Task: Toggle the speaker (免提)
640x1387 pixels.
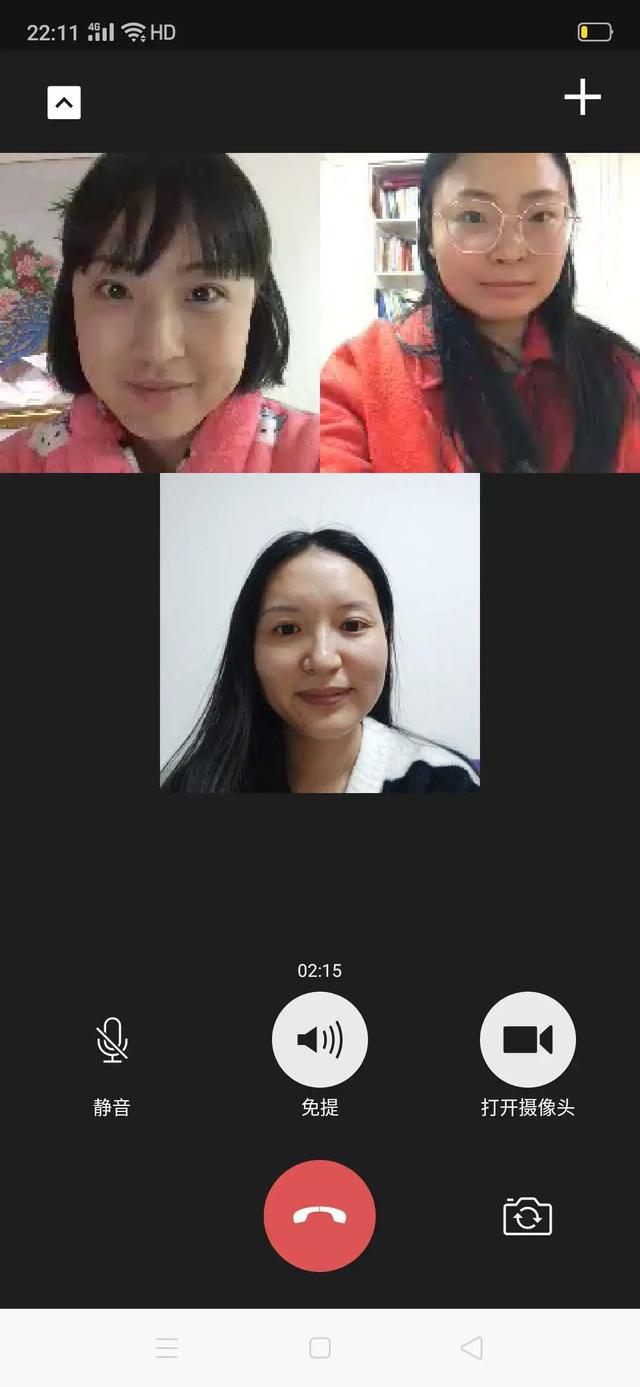Action: [x=320, y=1040]
